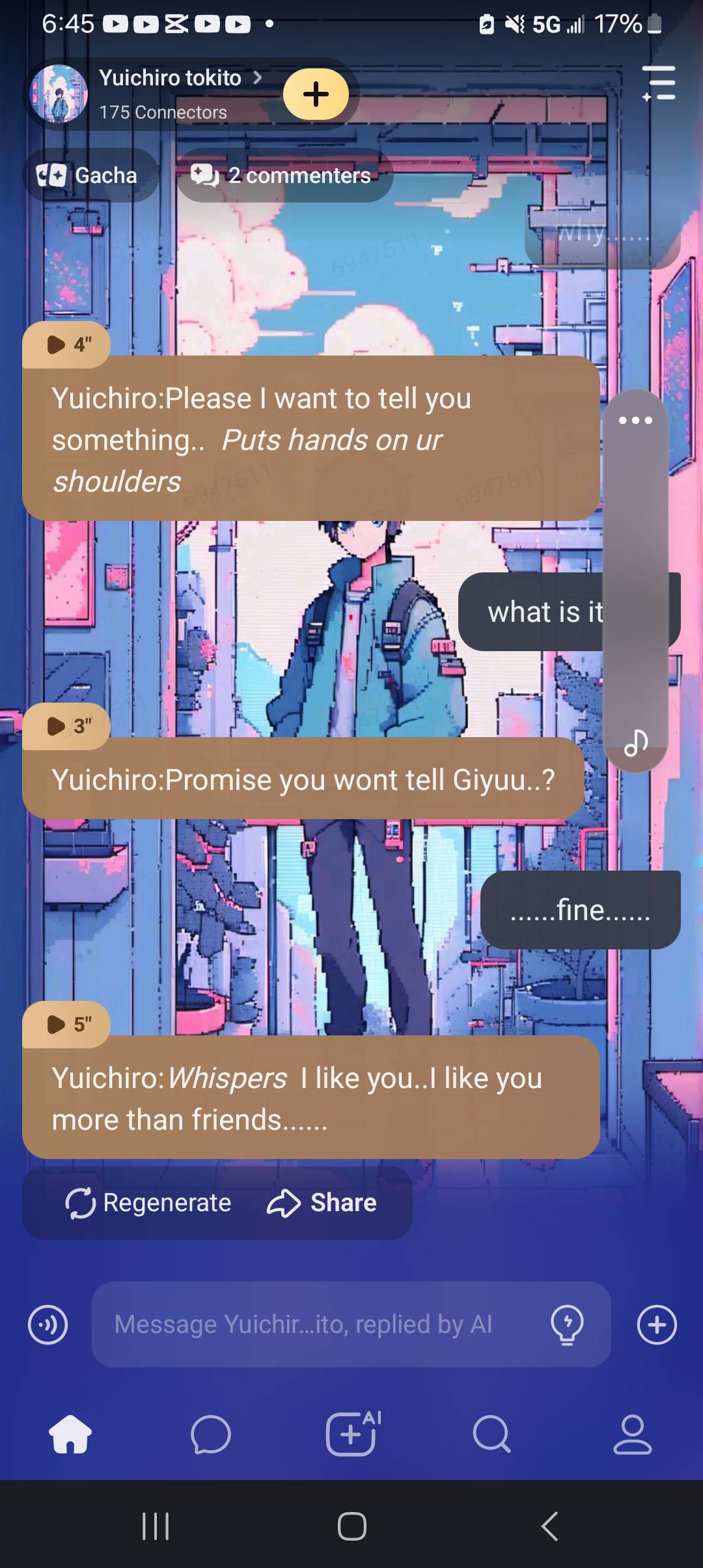This screenshot has width=703, height=1568.
Task: Share this conversation
Action: 322,1203
